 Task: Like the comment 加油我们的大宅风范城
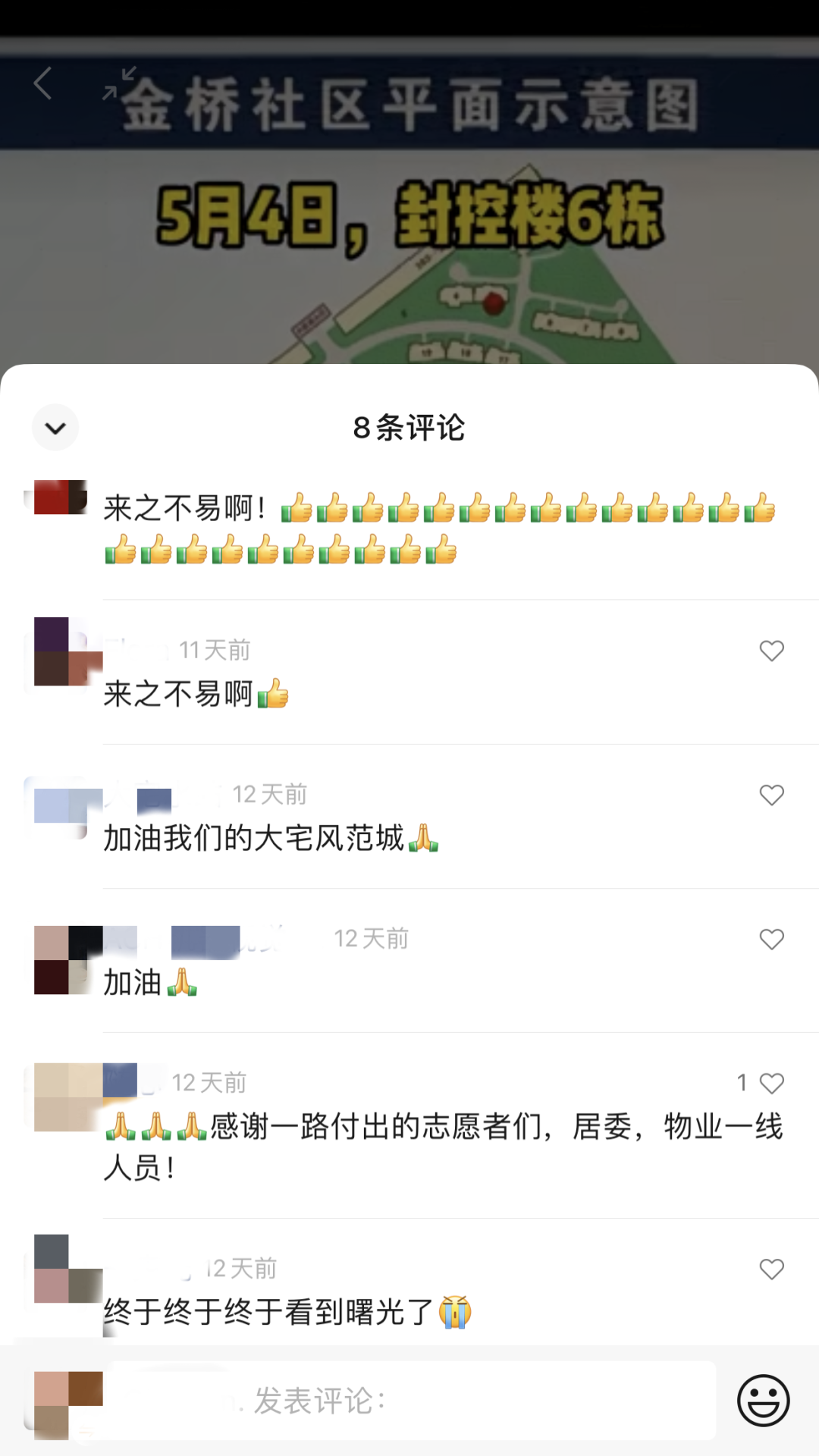[771, 795]
